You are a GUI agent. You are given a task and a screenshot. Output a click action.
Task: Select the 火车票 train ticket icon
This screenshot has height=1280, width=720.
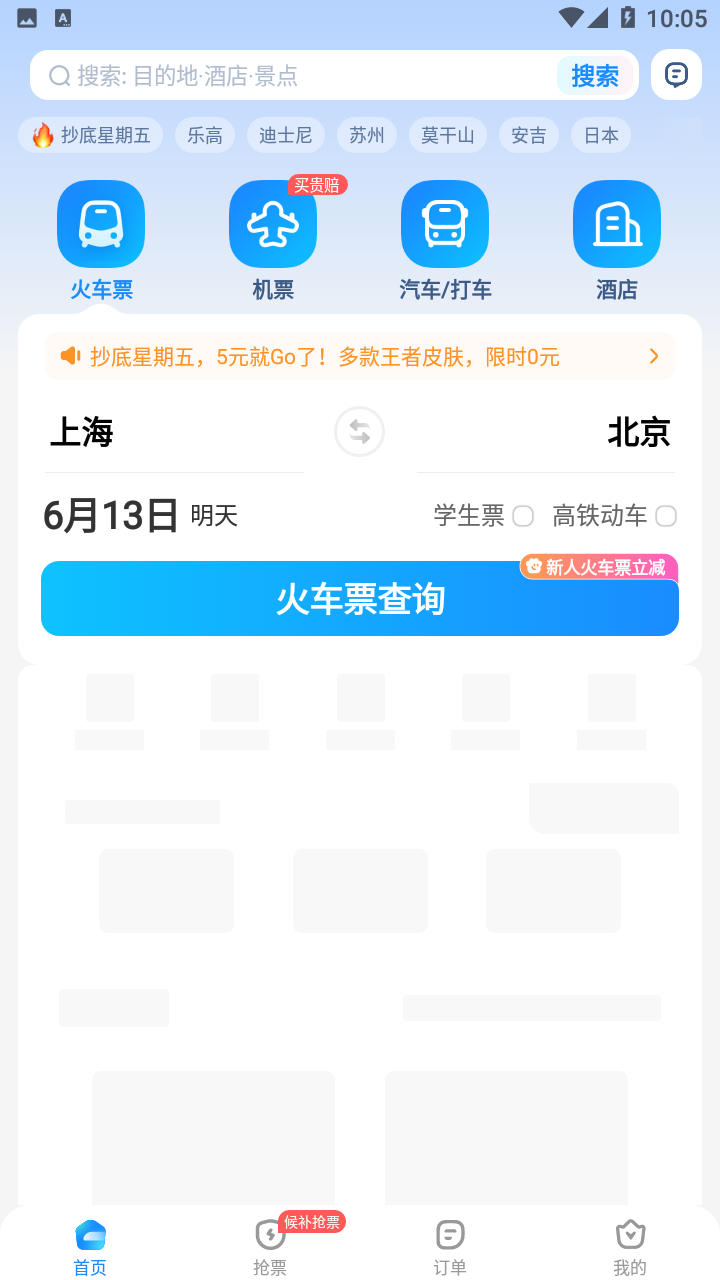coord(101,224)
